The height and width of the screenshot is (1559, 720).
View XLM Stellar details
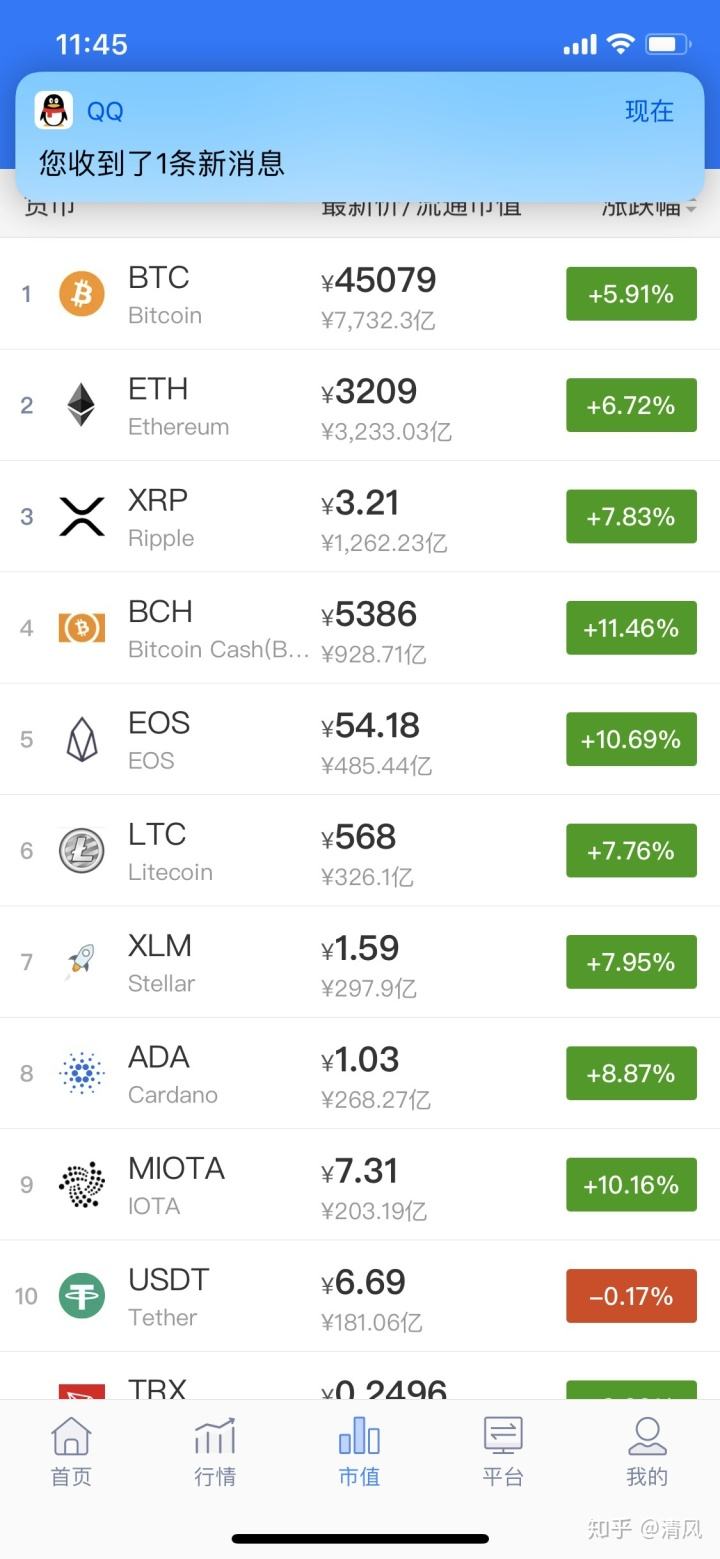[360, 962]
